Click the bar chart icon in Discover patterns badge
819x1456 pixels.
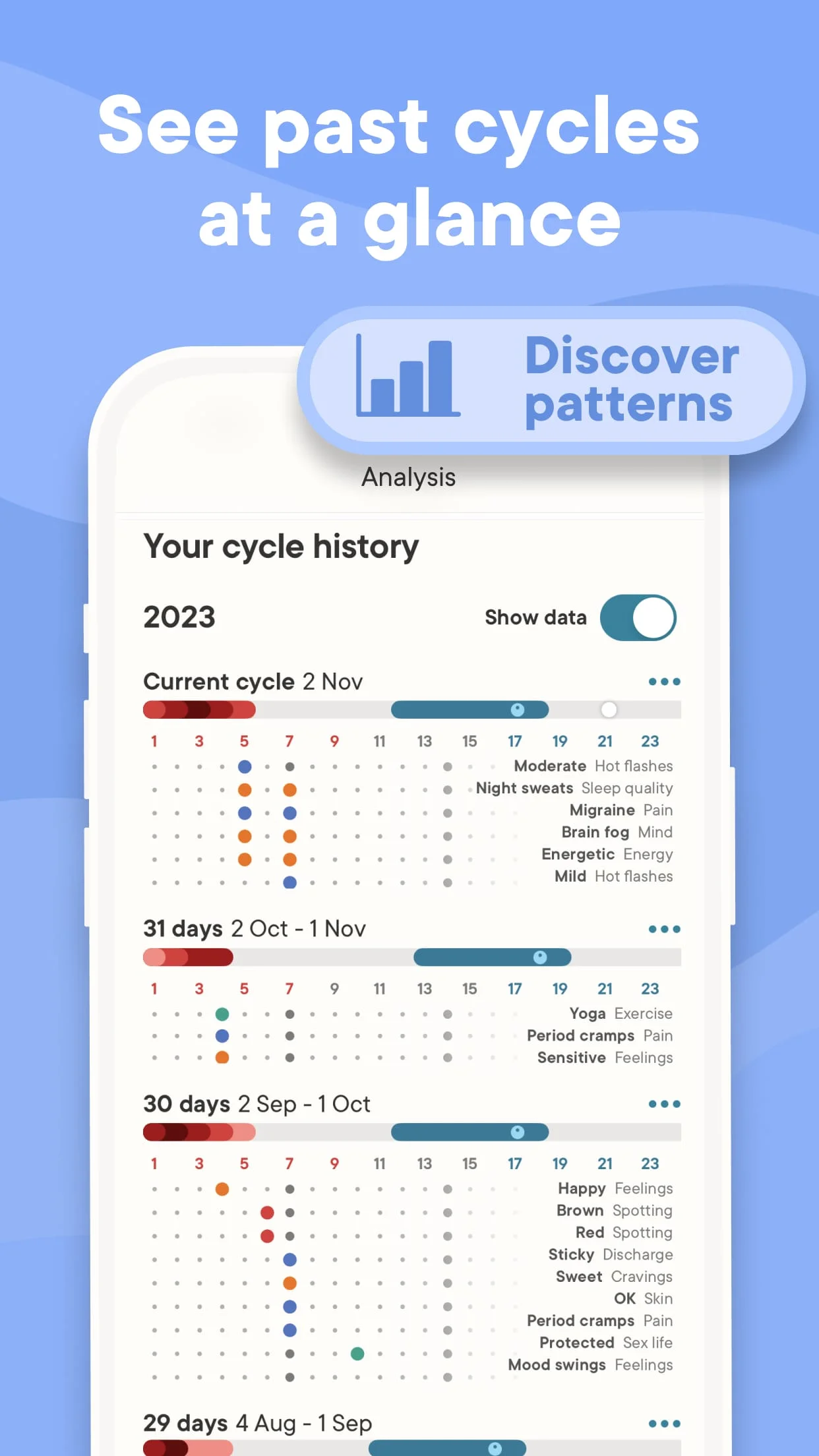407,376
